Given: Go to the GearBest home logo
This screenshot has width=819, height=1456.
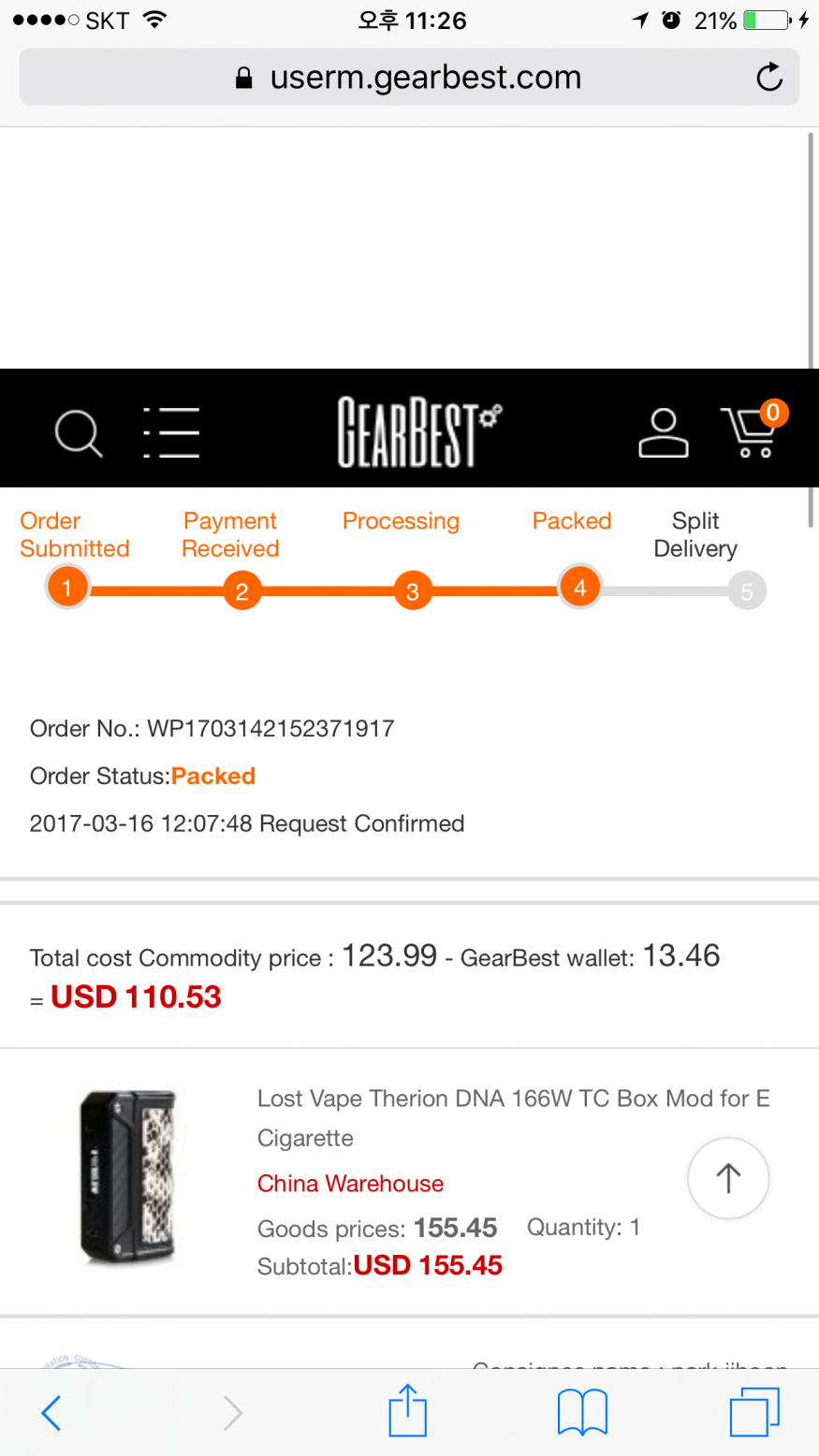Looking at the screenshot, I should pos(418,431).
